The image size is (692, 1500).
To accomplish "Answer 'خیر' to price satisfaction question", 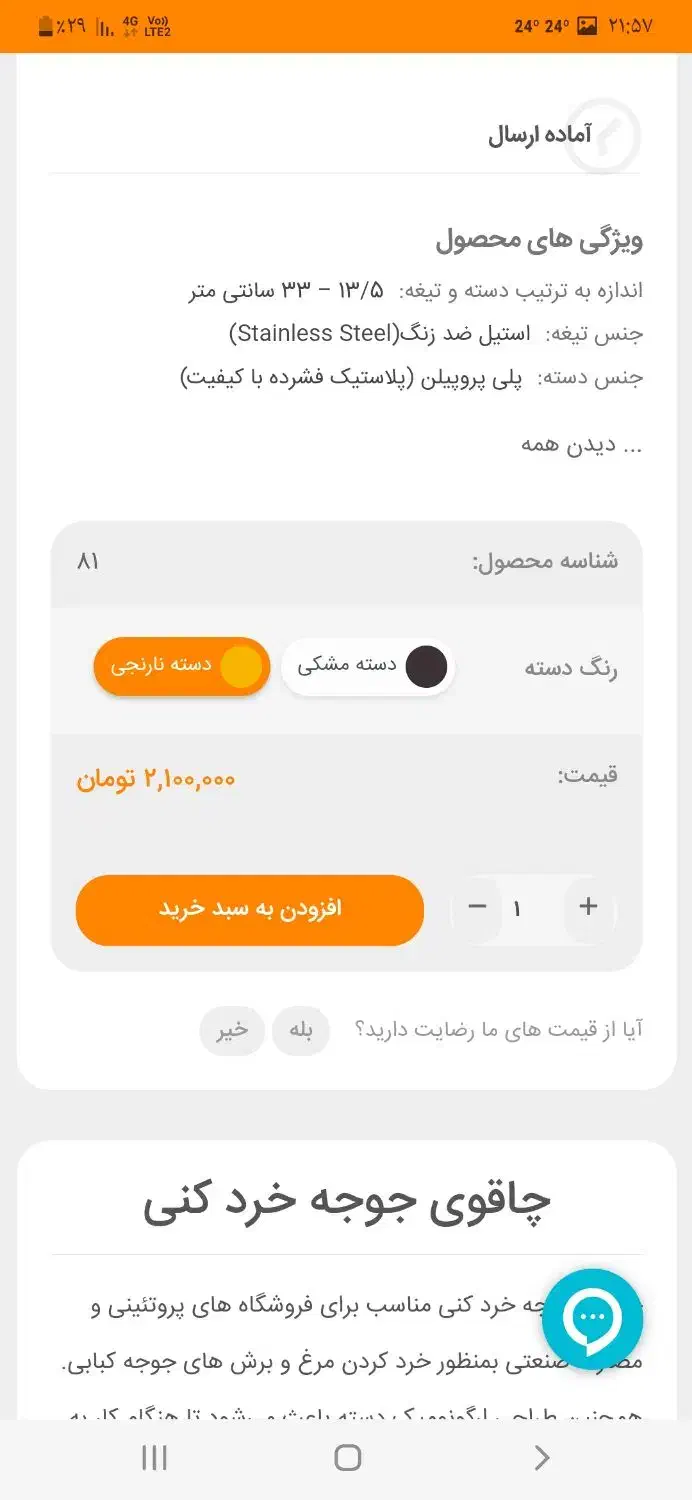I will 232,1031.
